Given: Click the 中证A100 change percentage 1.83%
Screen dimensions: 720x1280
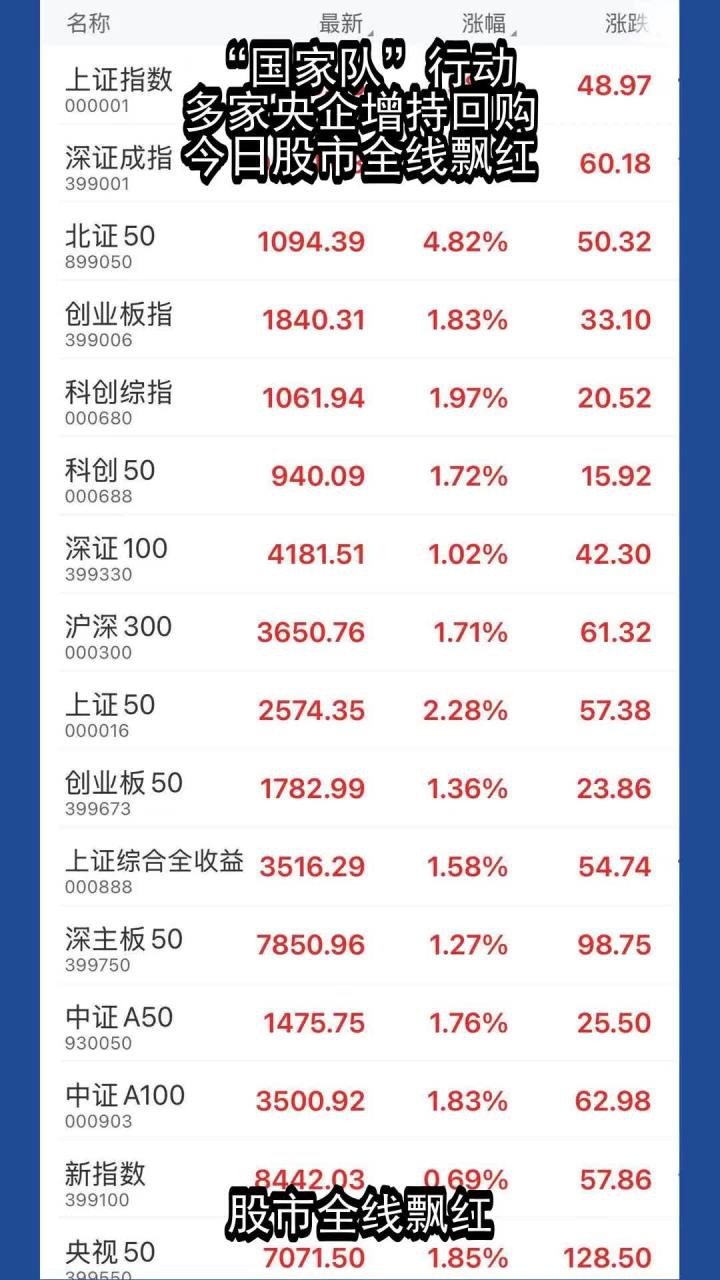Looking at the screenshot, I should [x=465, y=1098].
